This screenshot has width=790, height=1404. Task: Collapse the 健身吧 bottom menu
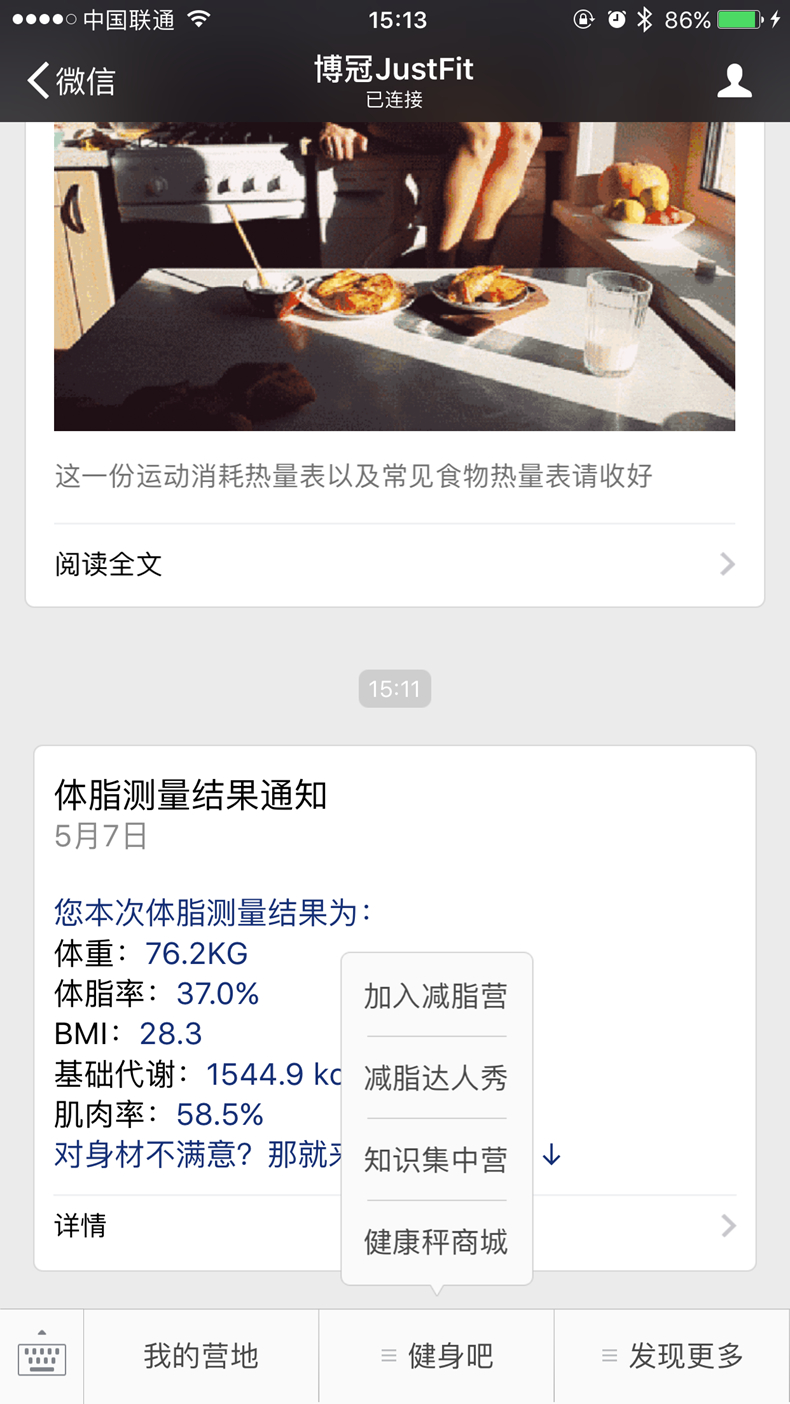click(x=437, y=1357)
